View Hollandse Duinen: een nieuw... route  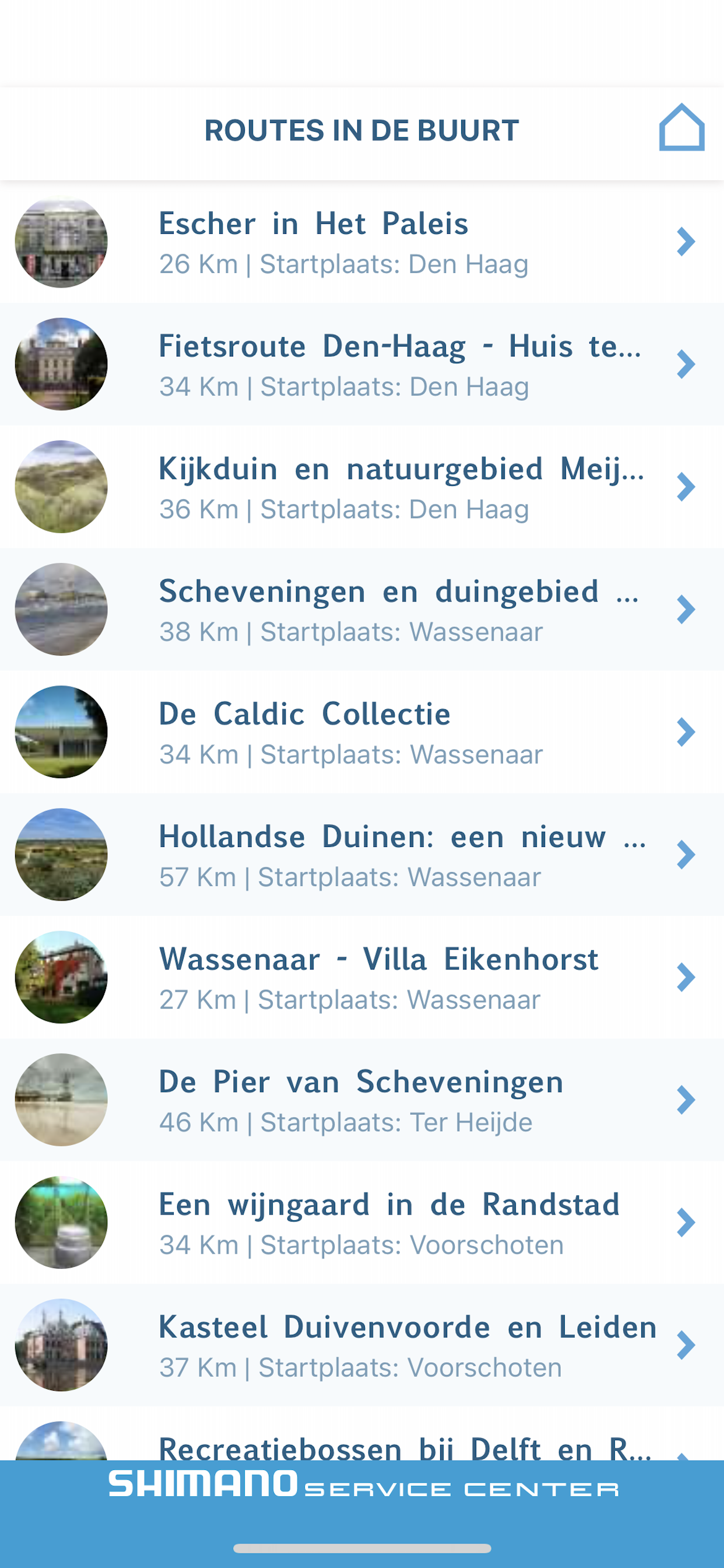tap(362, 855)
